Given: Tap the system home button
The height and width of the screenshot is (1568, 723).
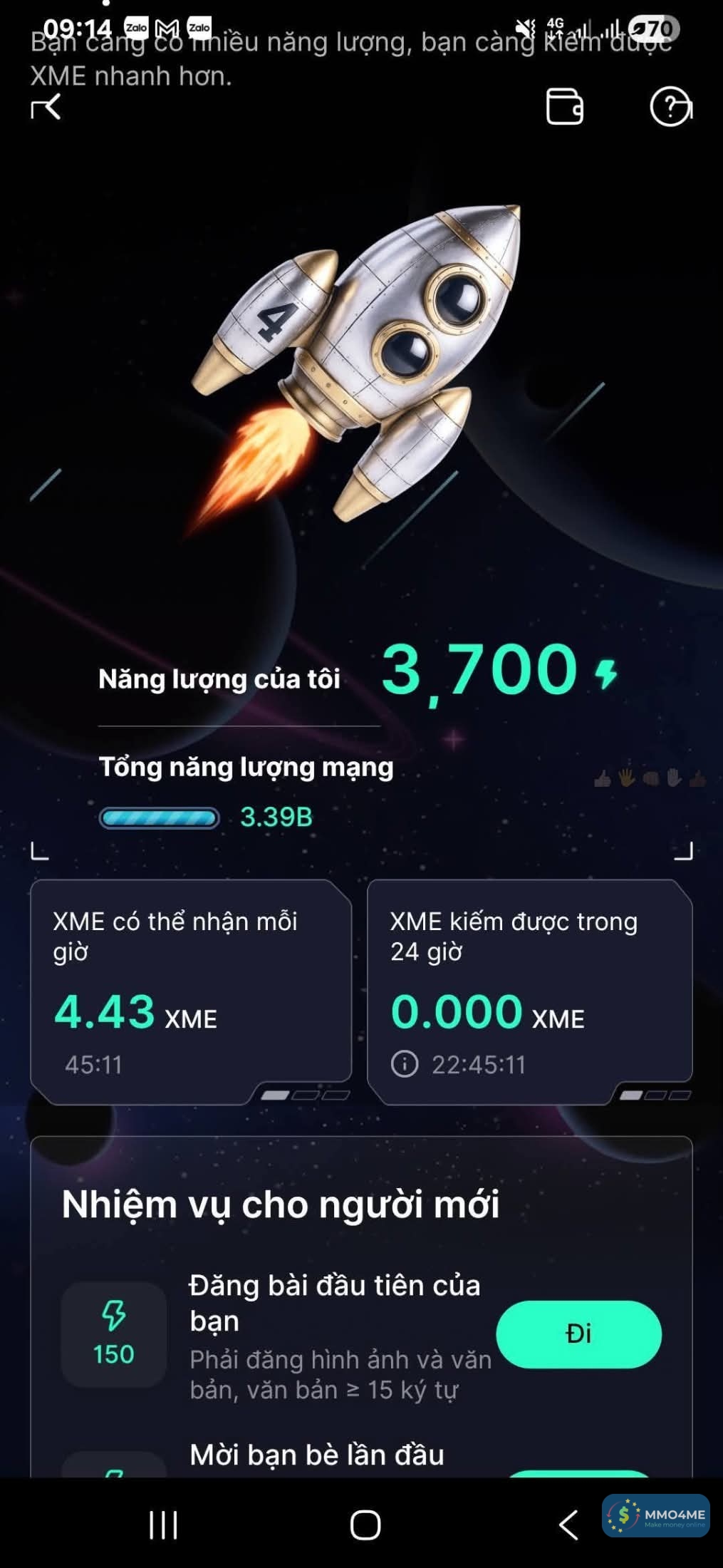Looking at the screenshot, I should pos(365,1525).
